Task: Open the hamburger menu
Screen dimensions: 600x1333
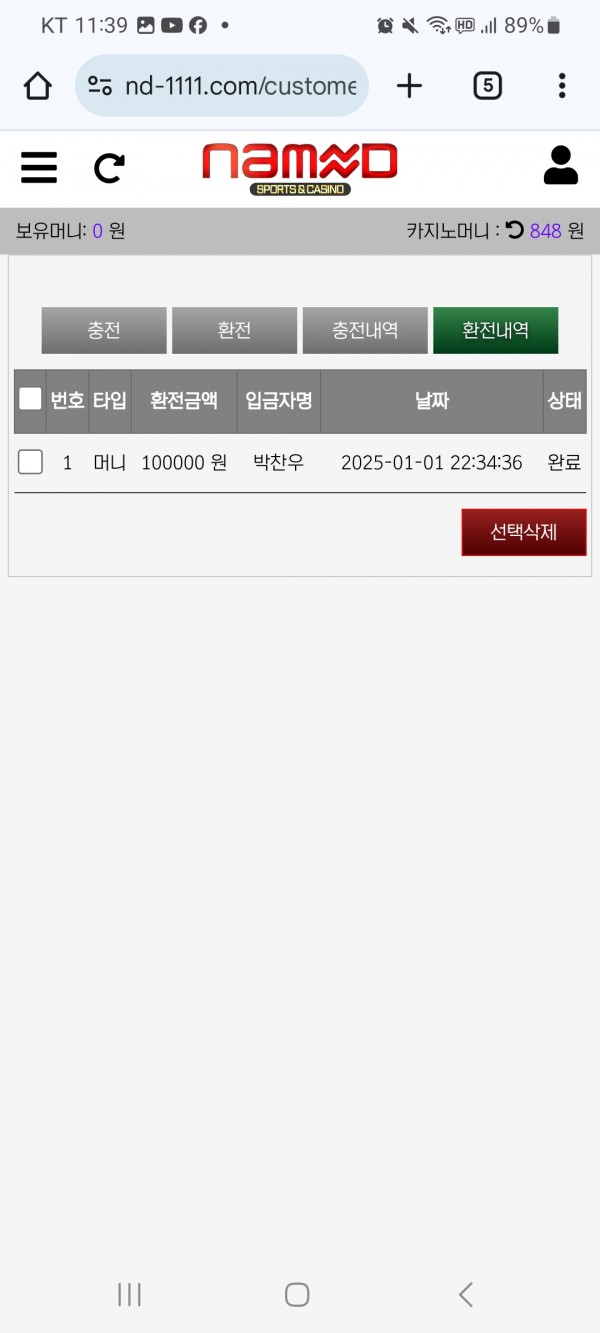Action: coord(39,167)
